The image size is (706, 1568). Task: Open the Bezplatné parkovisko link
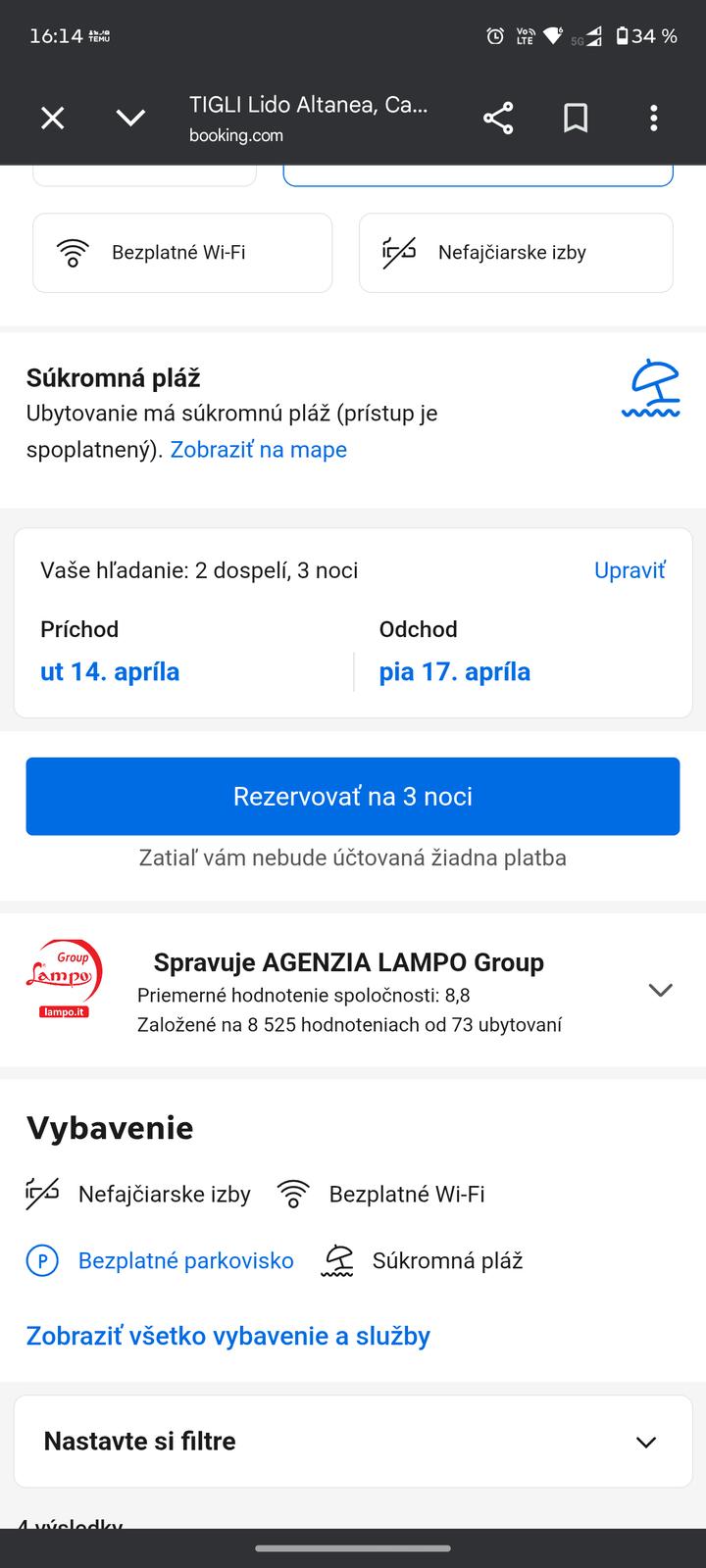185,1260
